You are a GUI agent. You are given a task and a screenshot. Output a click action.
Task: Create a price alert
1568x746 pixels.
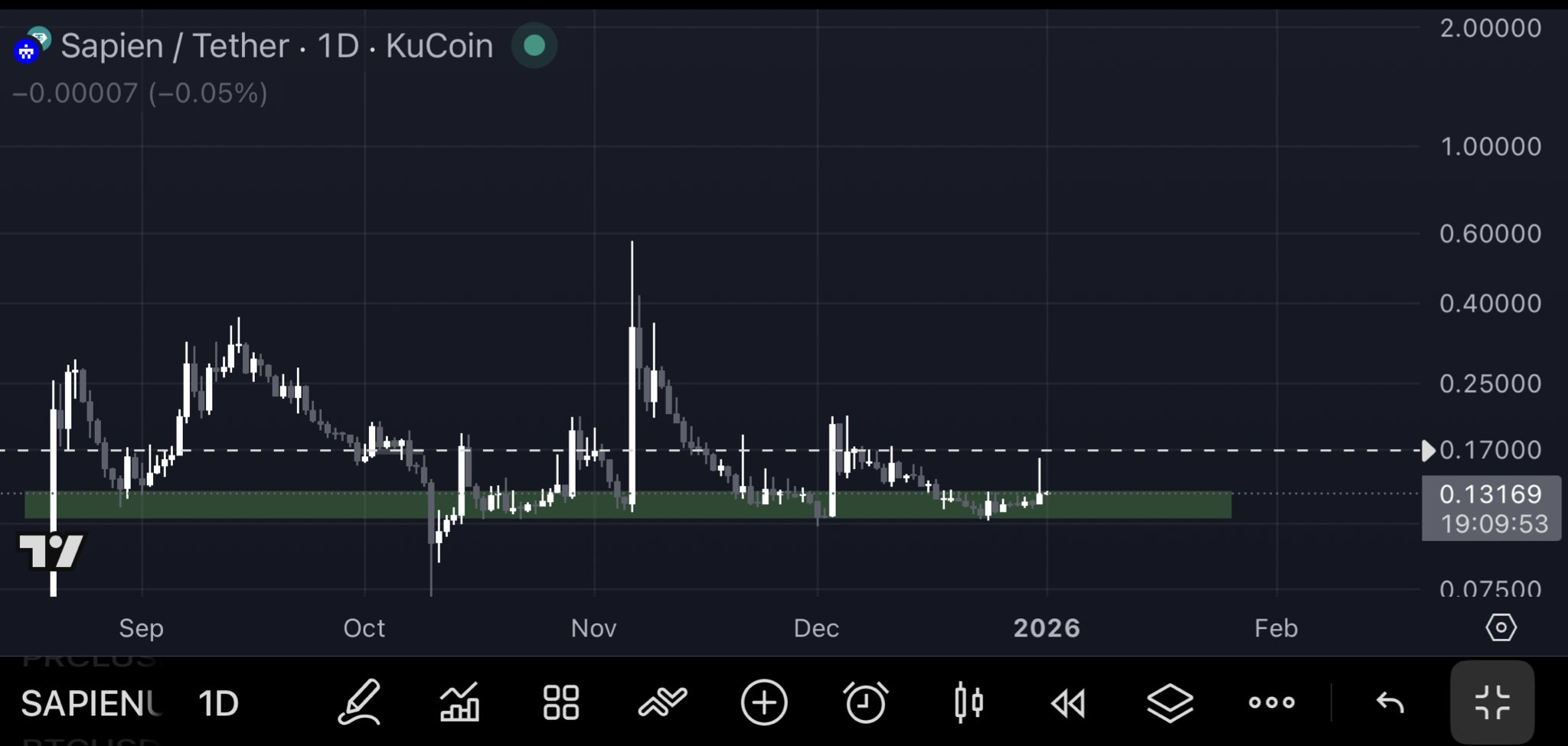tap(865, 702)
